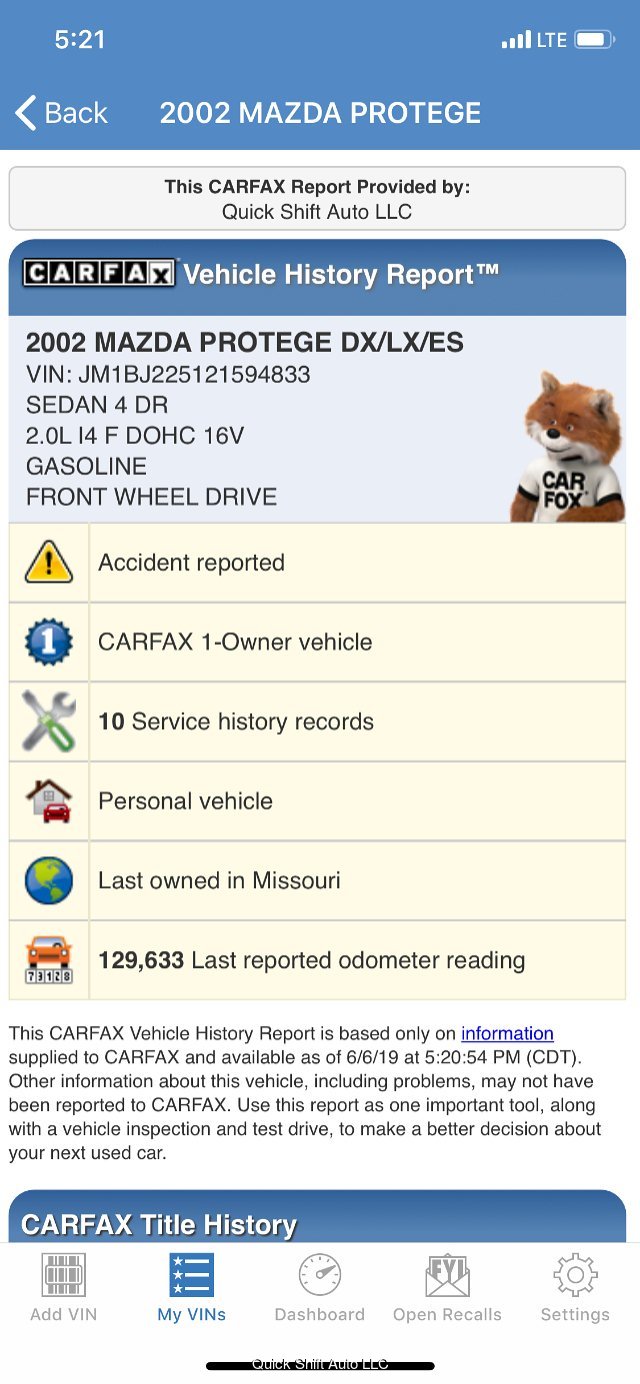640x1384 pixels.
Task: Go to the Open Recalls tab
Action: [447, 1288]
